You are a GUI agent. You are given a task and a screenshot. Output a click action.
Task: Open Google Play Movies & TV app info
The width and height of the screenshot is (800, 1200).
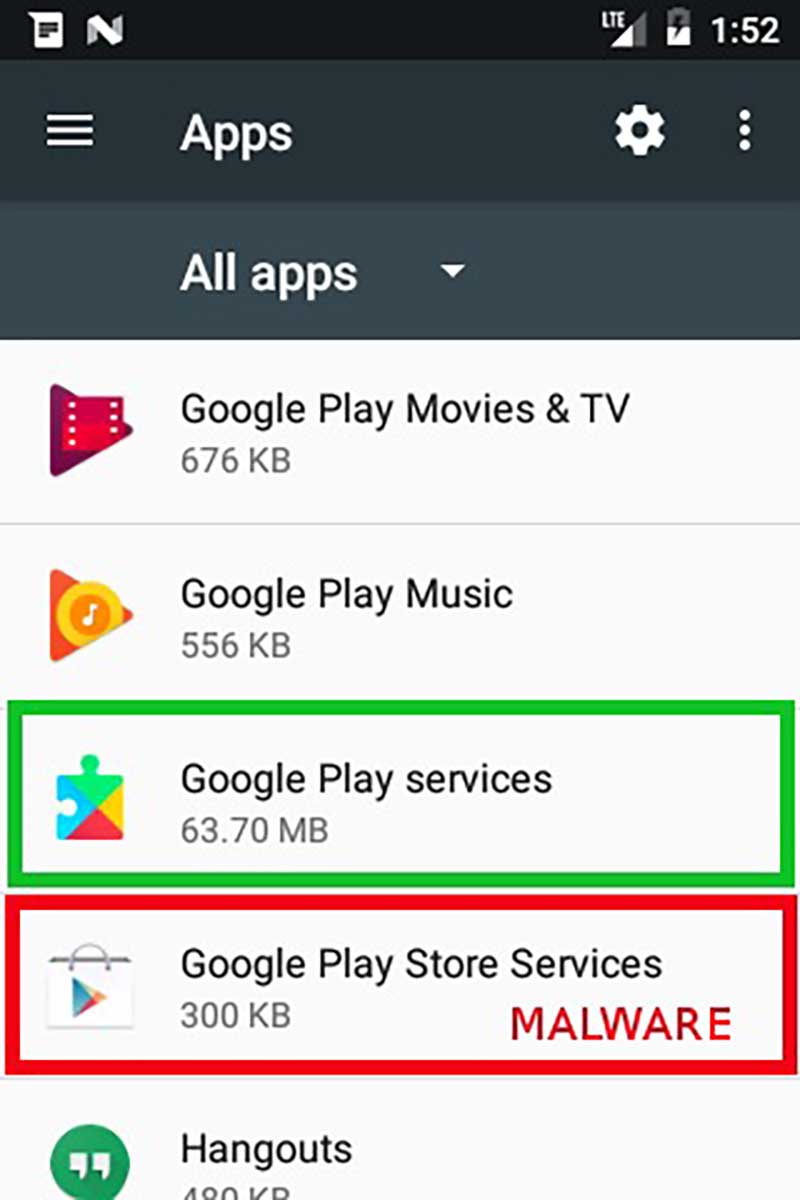click(x=404, y=430)
